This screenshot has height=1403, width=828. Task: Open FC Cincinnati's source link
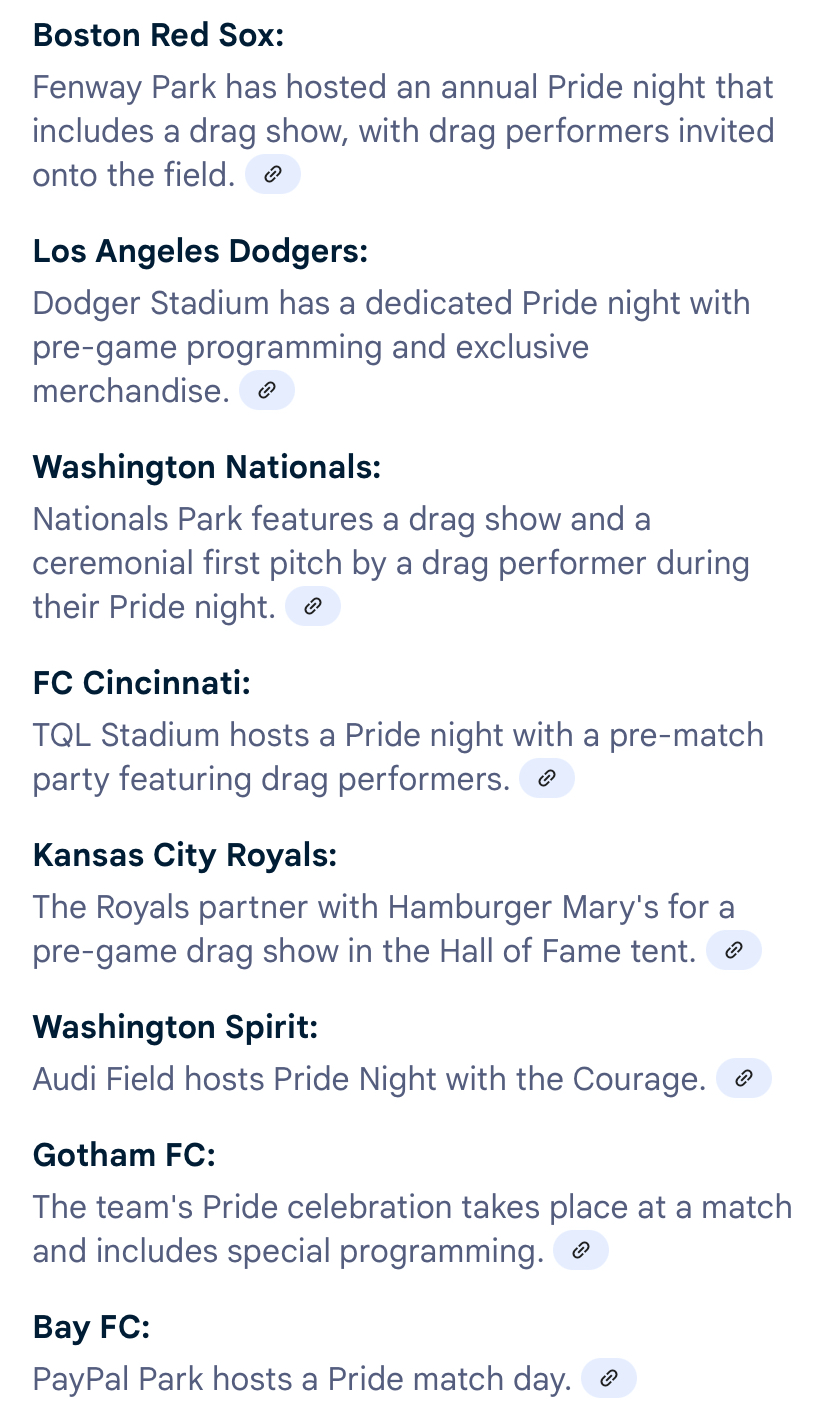547,779
